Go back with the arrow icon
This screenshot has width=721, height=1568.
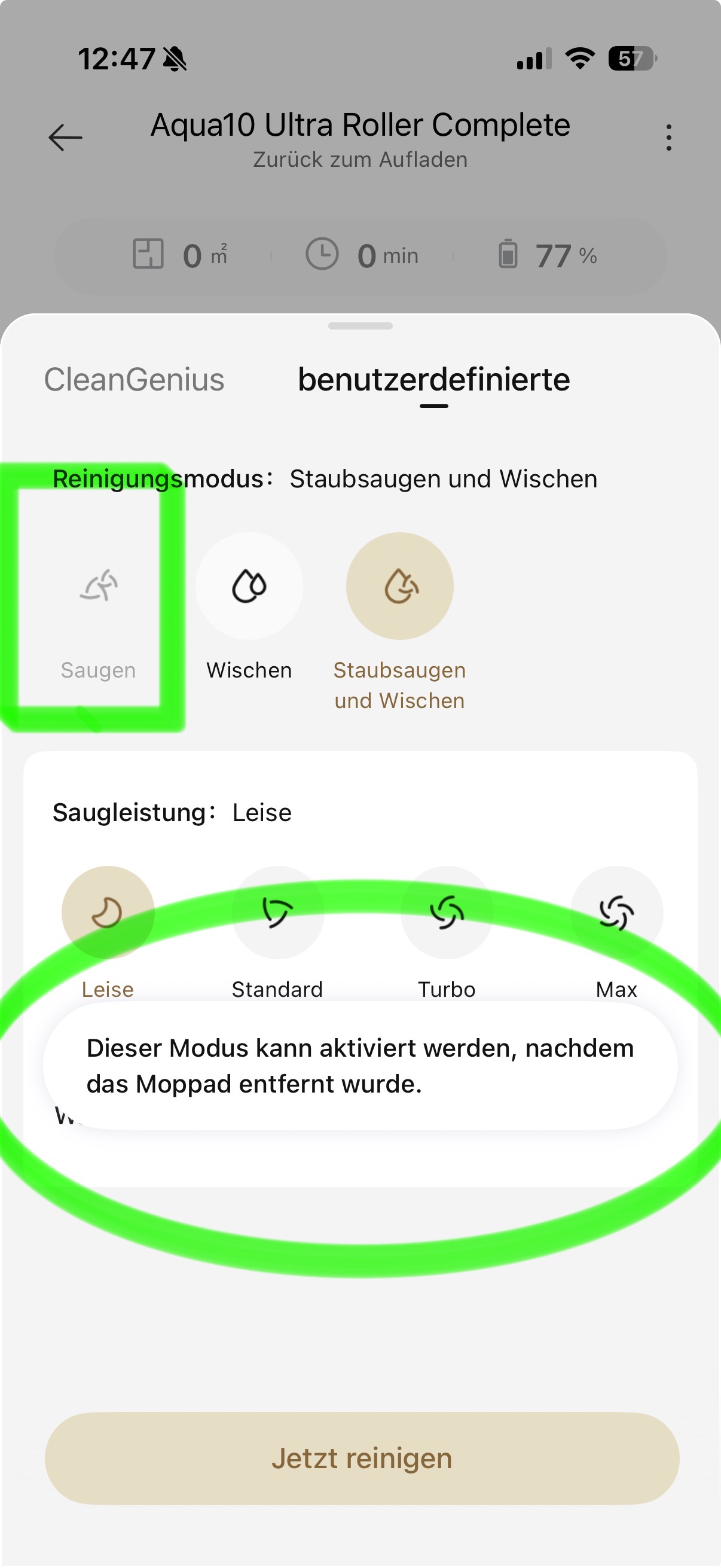click(x=66, y=138)
